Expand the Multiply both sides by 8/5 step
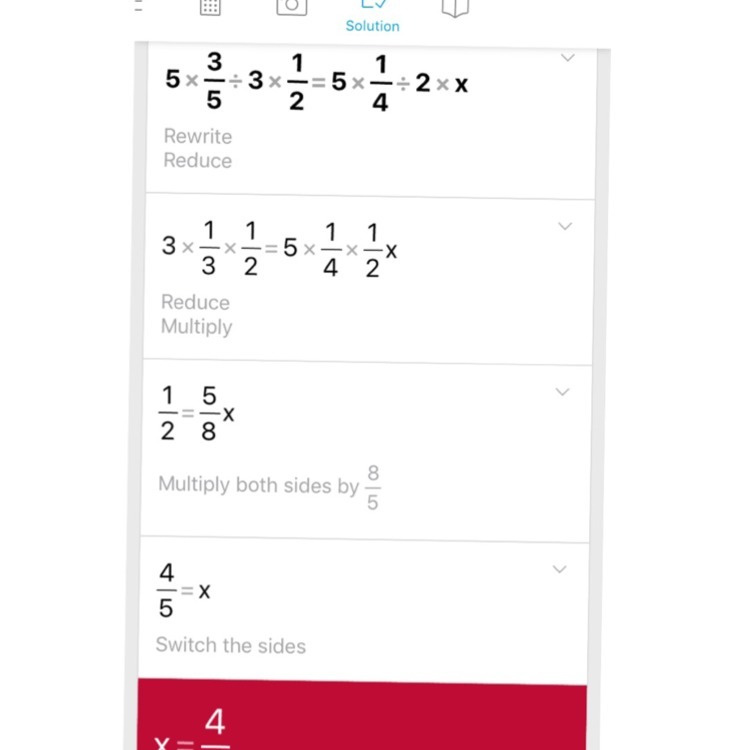 point(562,392)
